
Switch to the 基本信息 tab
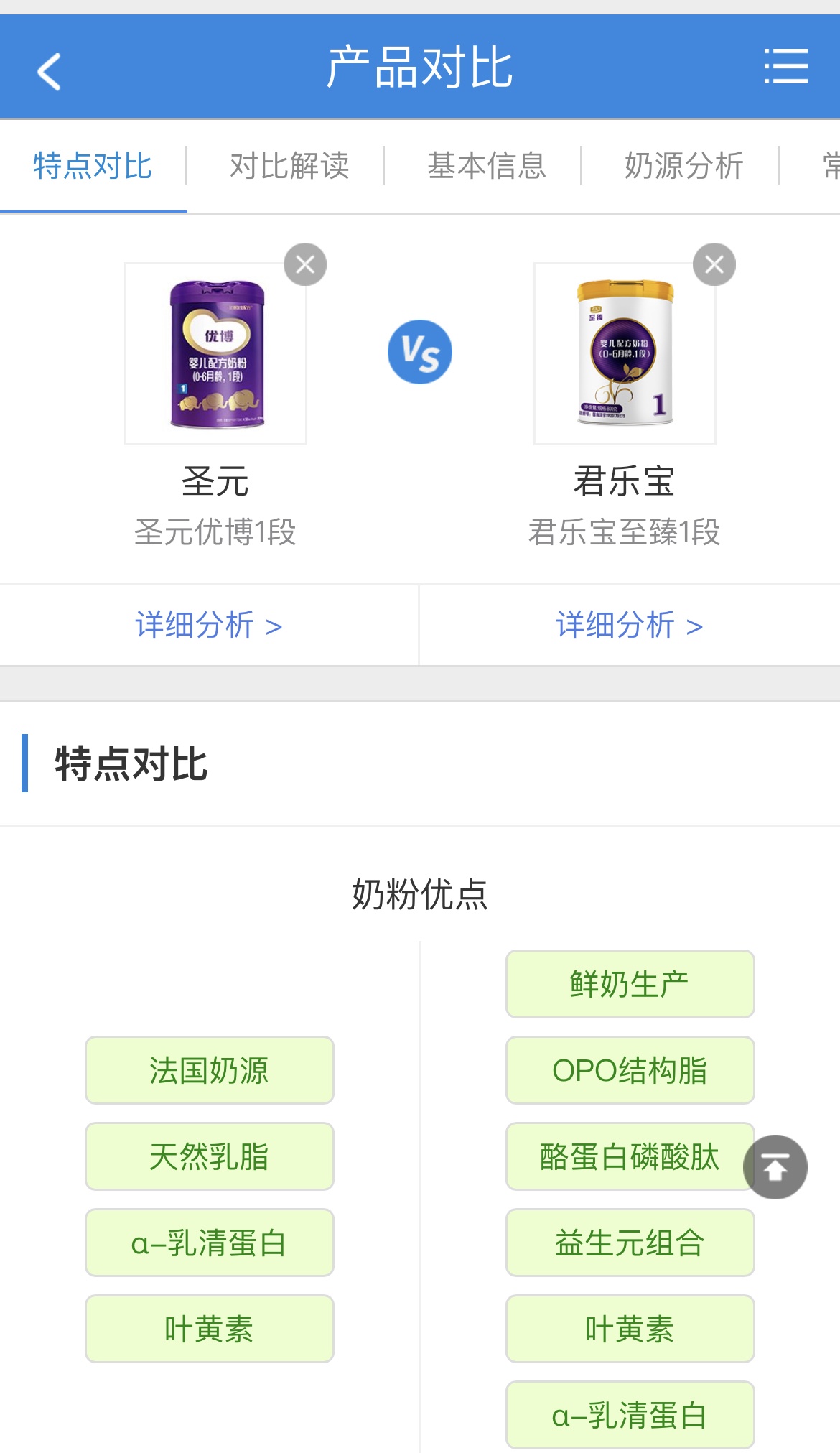(487, 166)
